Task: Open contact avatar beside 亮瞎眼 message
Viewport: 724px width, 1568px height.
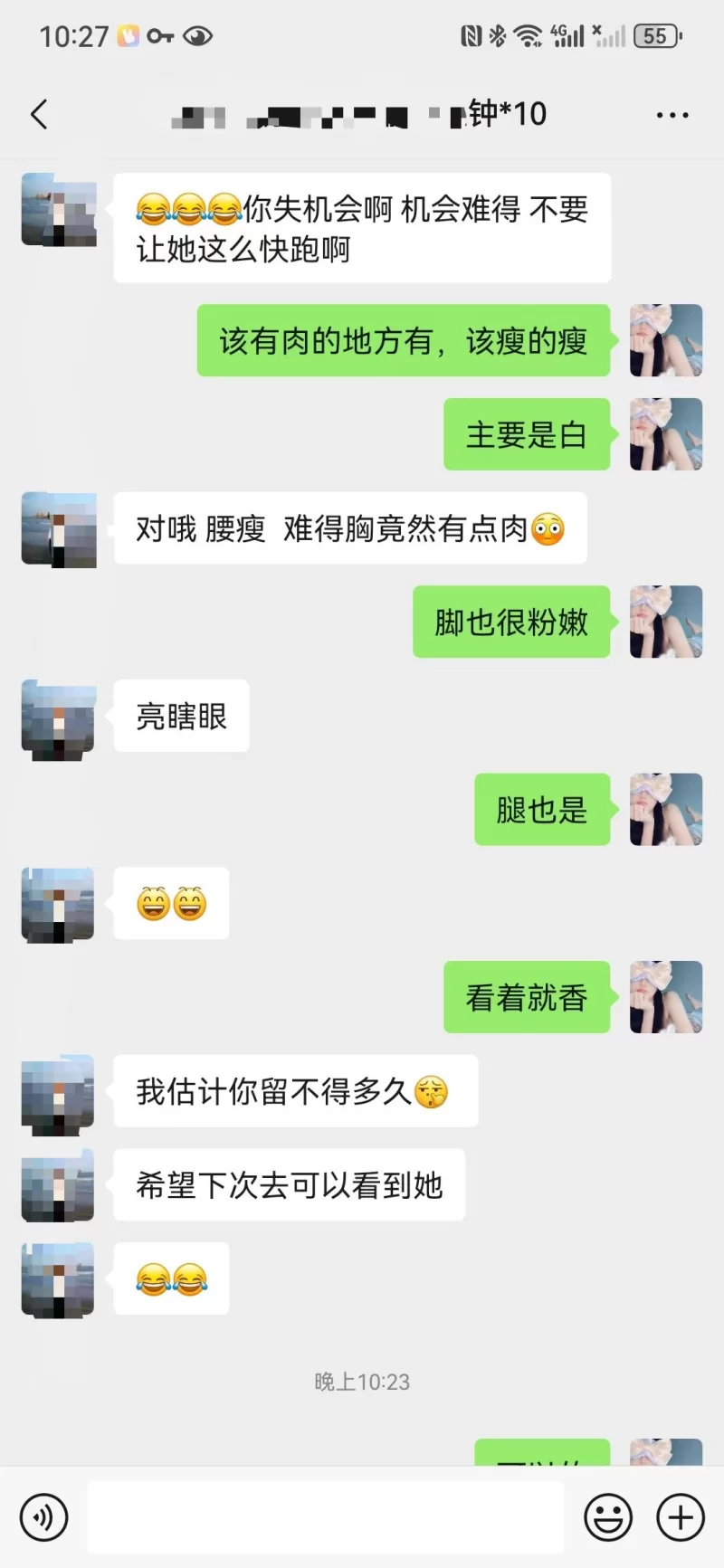Action: [x=59, y=717]
